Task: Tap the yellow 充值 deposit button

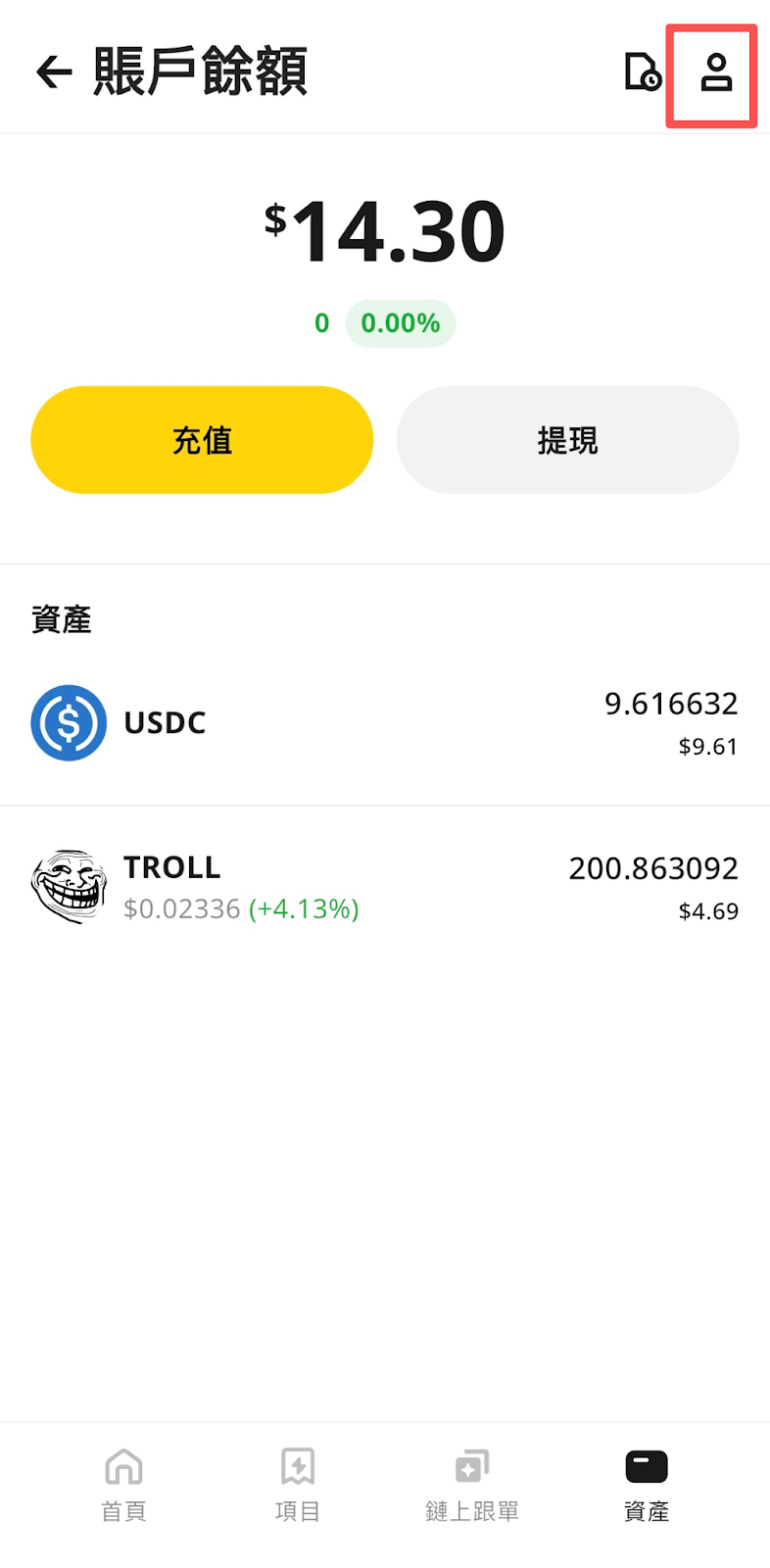Action: tap(202, 440)
